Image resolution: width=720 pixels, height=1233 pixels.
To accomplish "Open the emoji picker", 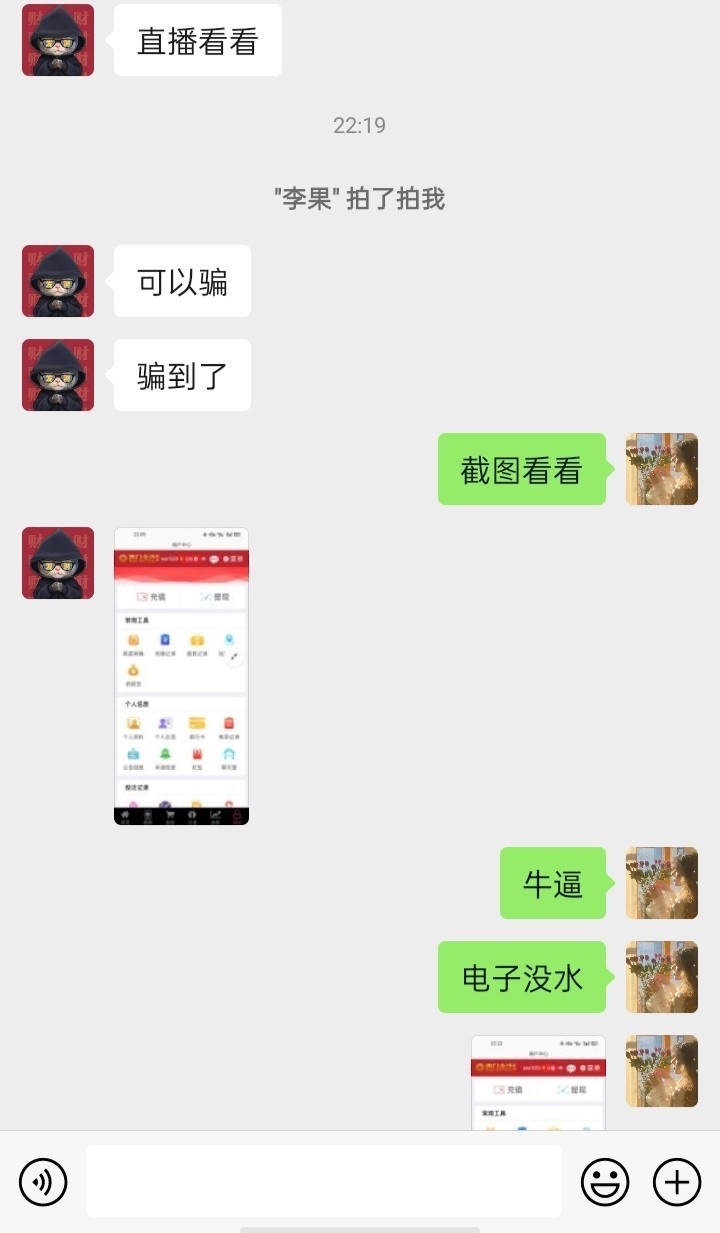I will pyautogui.click(x=605, y=1182).
